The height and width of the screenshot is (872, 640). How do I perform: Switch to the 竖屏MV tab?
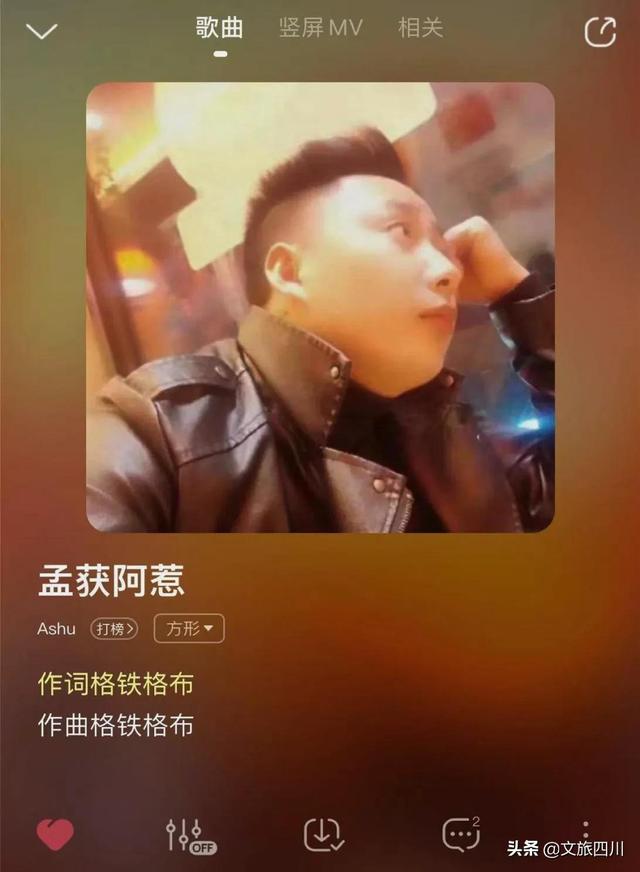pos(320,28)
